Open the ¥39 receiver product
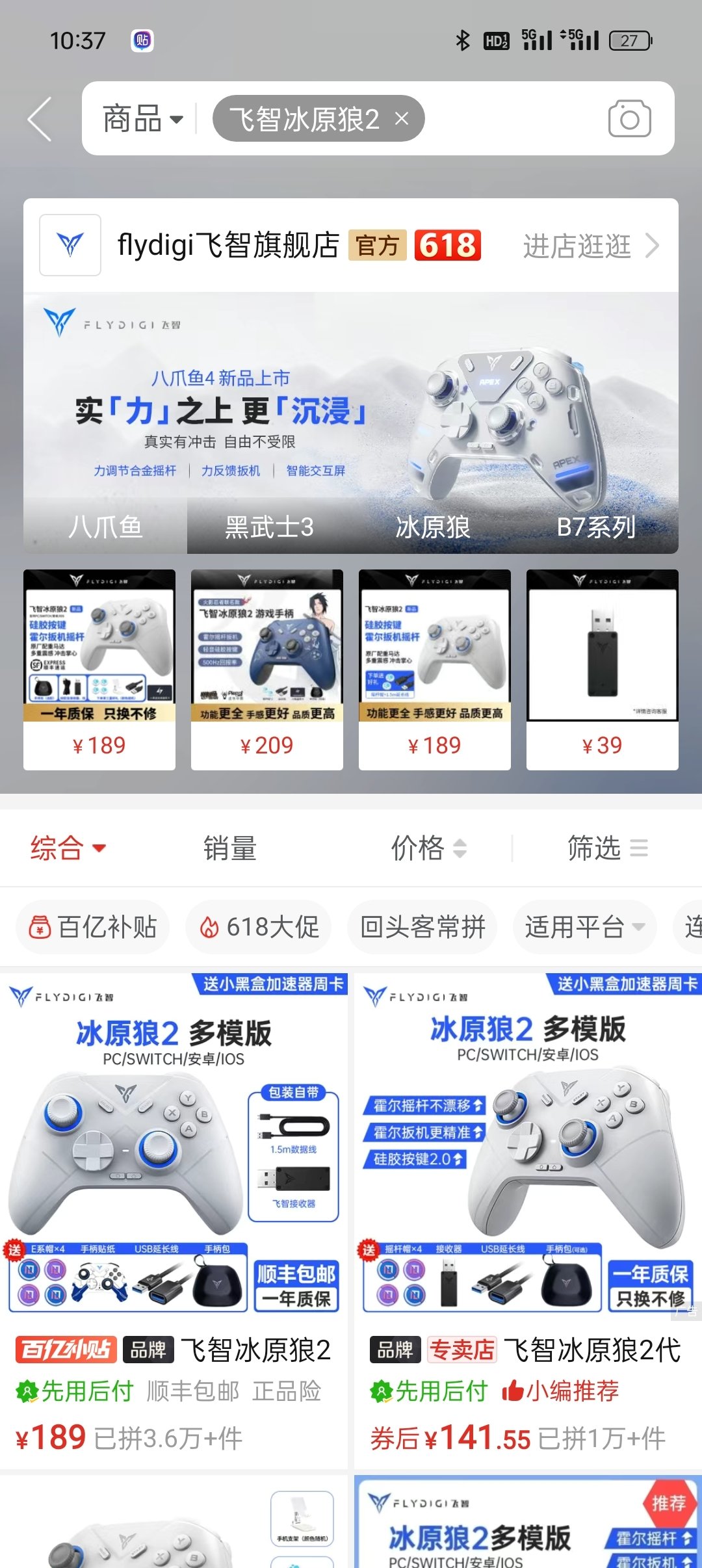 coord(602,668)
